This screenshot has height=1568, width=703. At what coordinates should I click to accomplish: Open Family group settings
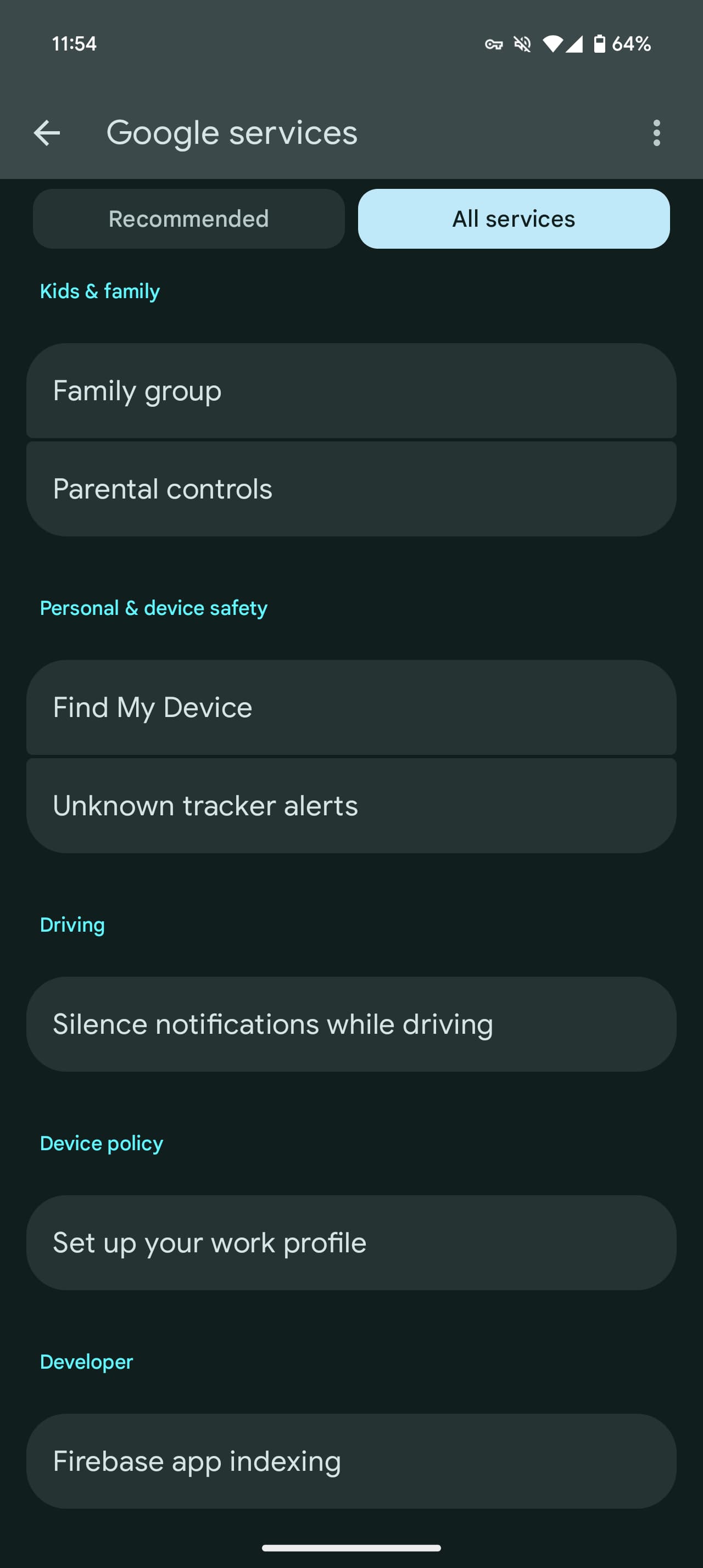(351, 391)
